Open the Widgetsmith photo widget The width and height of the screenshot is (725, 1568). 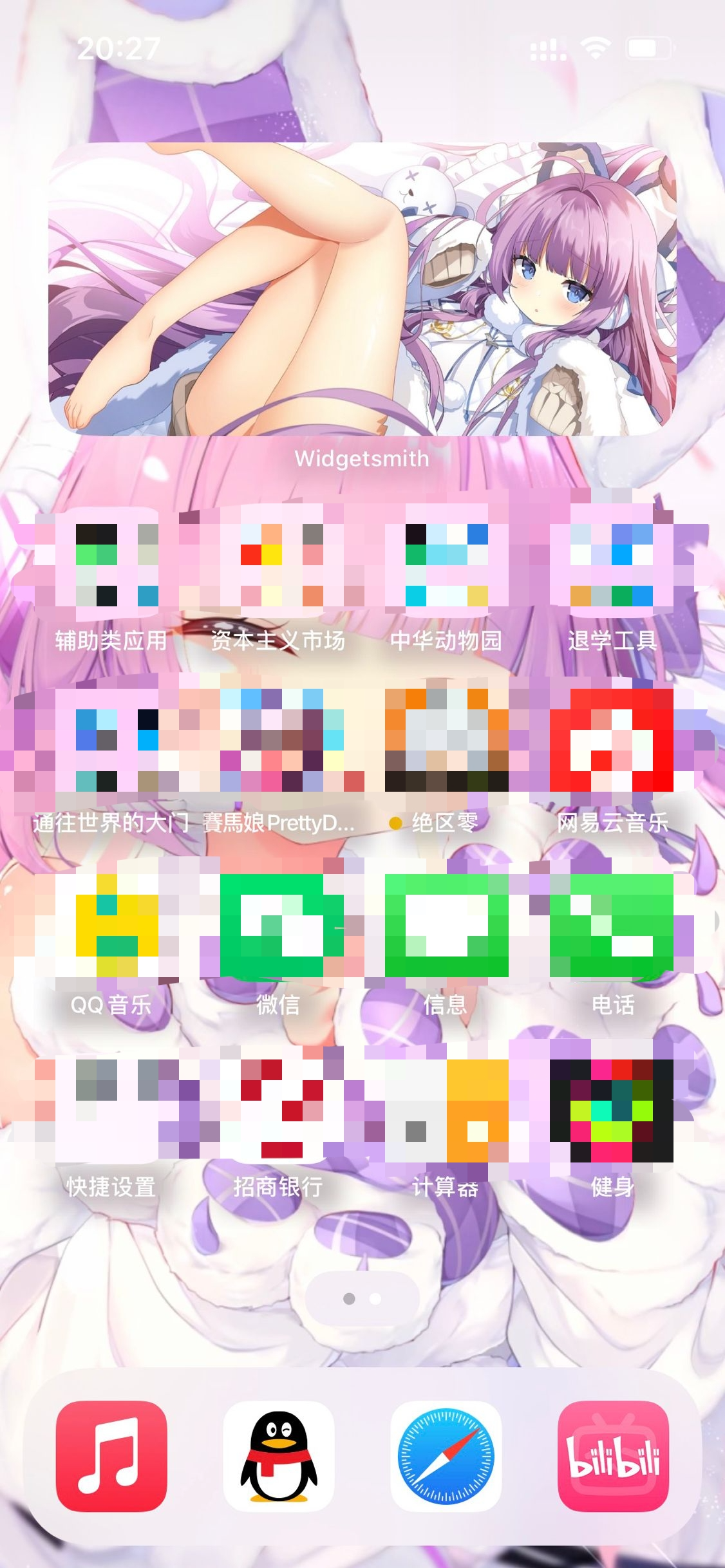click(362, 288)
